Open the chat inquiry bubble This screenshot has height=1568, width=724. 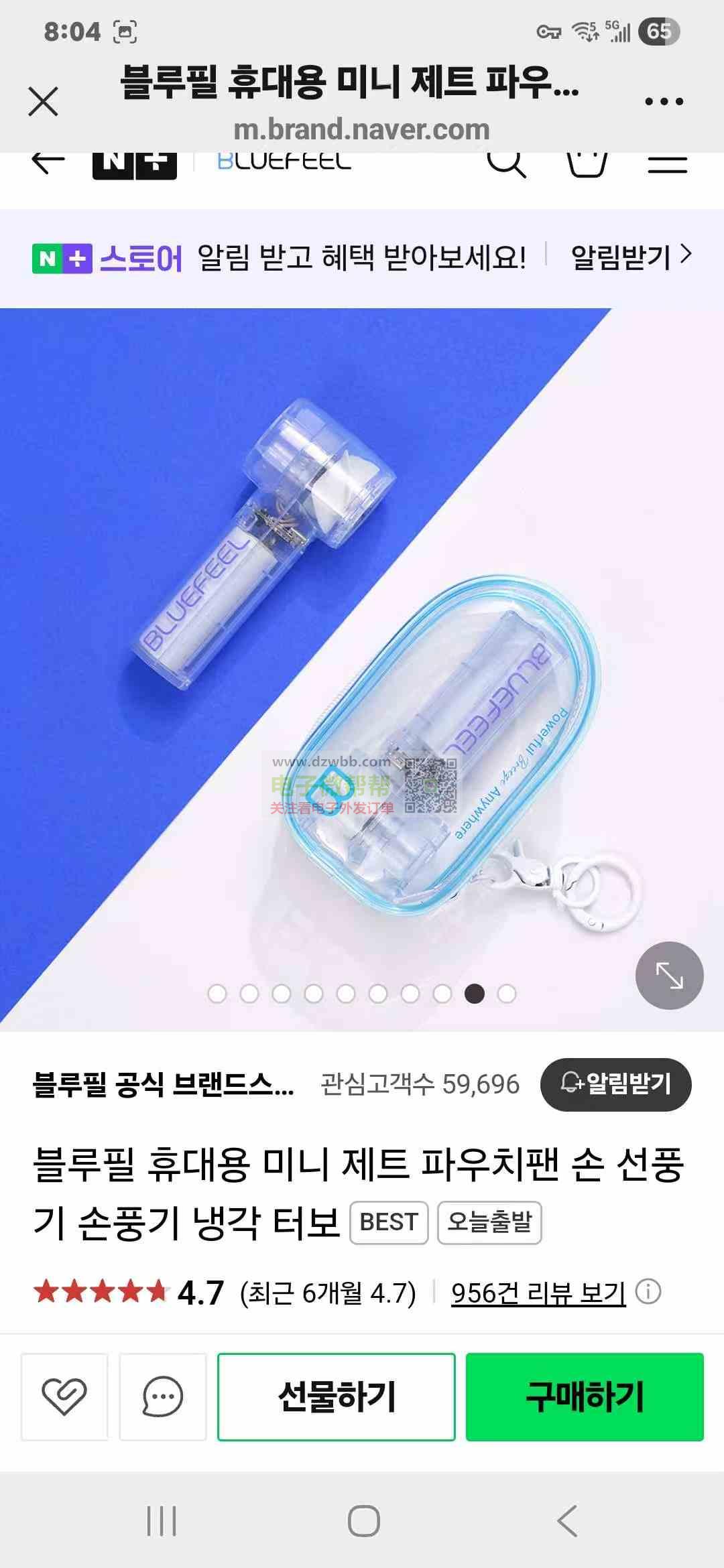click(x=163, y=1396)
